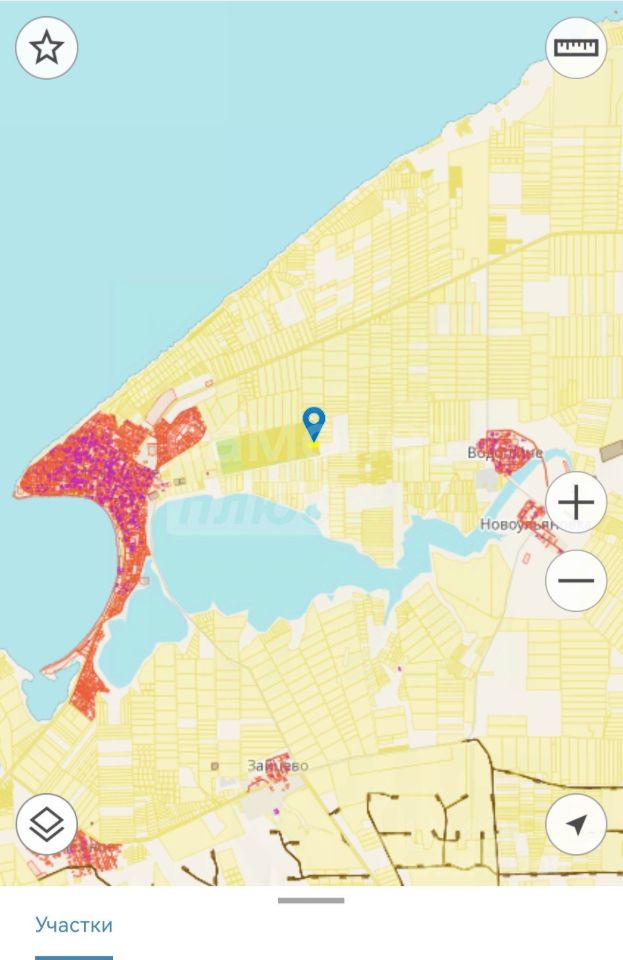Zoom in with the plus button
The image size is (623, 960).
tap(576, 502)
